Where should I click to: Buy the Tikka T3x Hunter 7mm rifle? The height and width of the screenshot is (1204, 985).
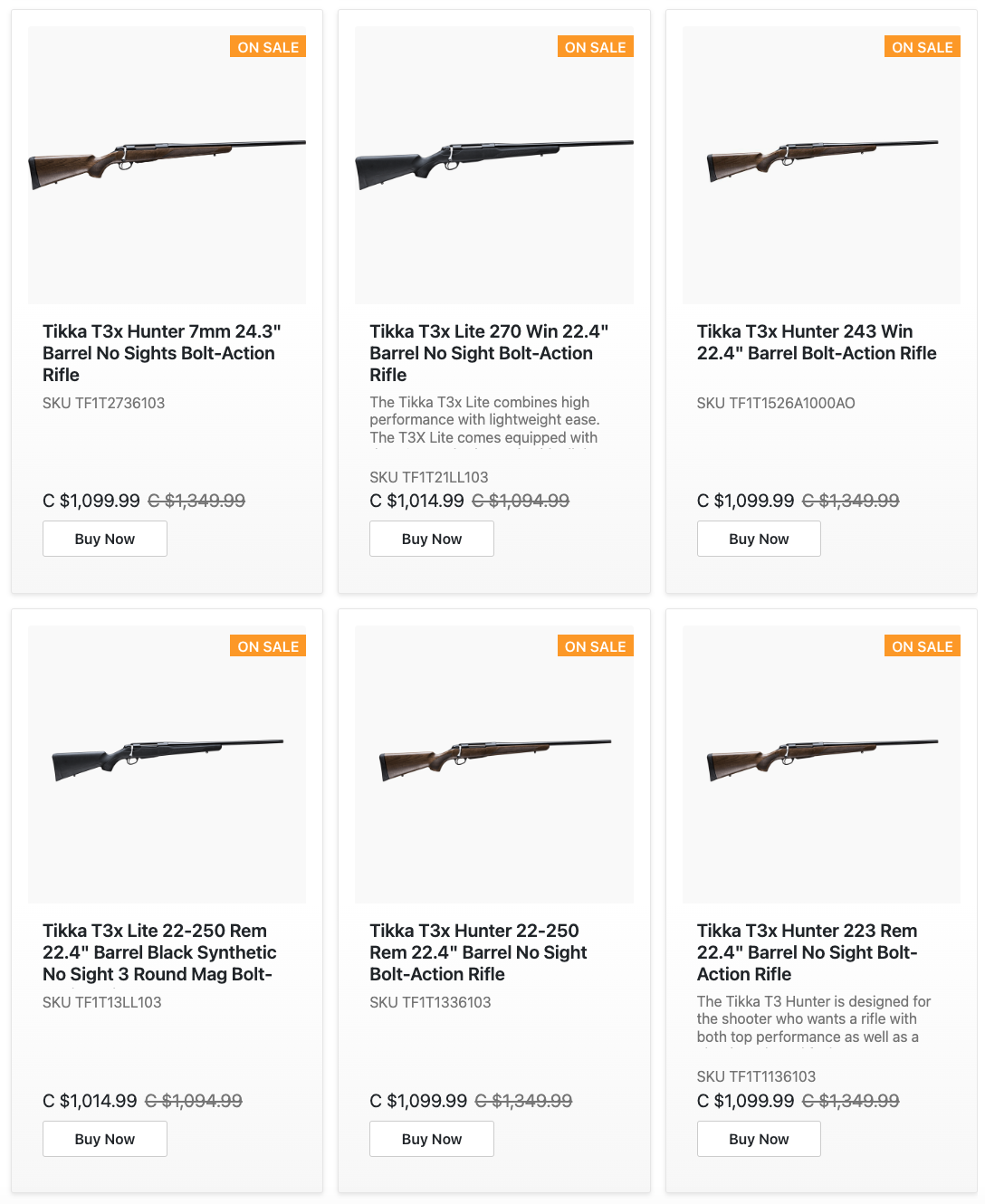click(105, 539)
